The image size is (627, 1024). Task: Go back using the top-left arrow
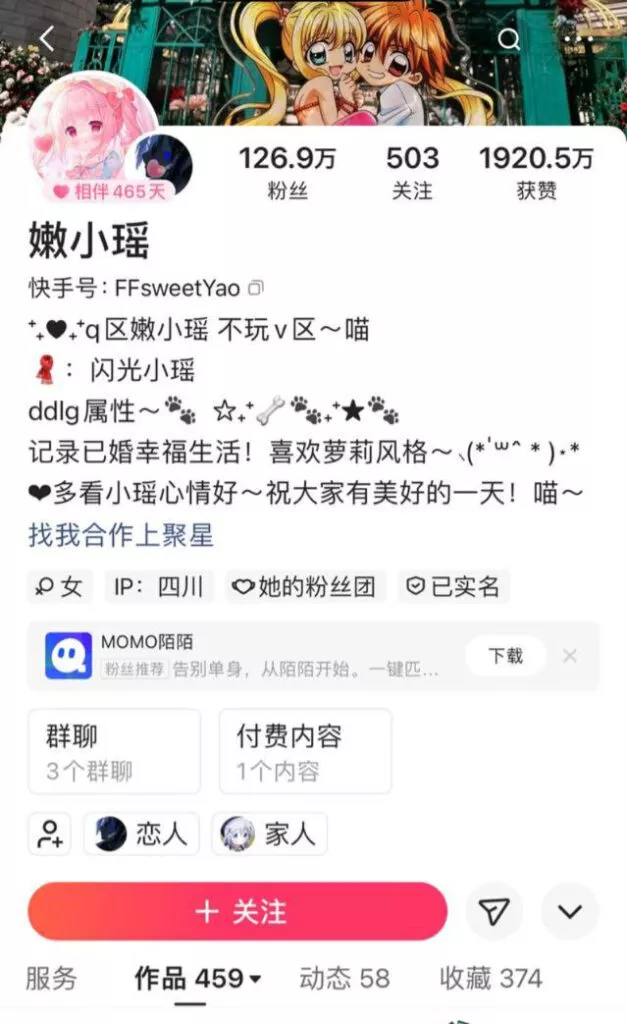47,40
